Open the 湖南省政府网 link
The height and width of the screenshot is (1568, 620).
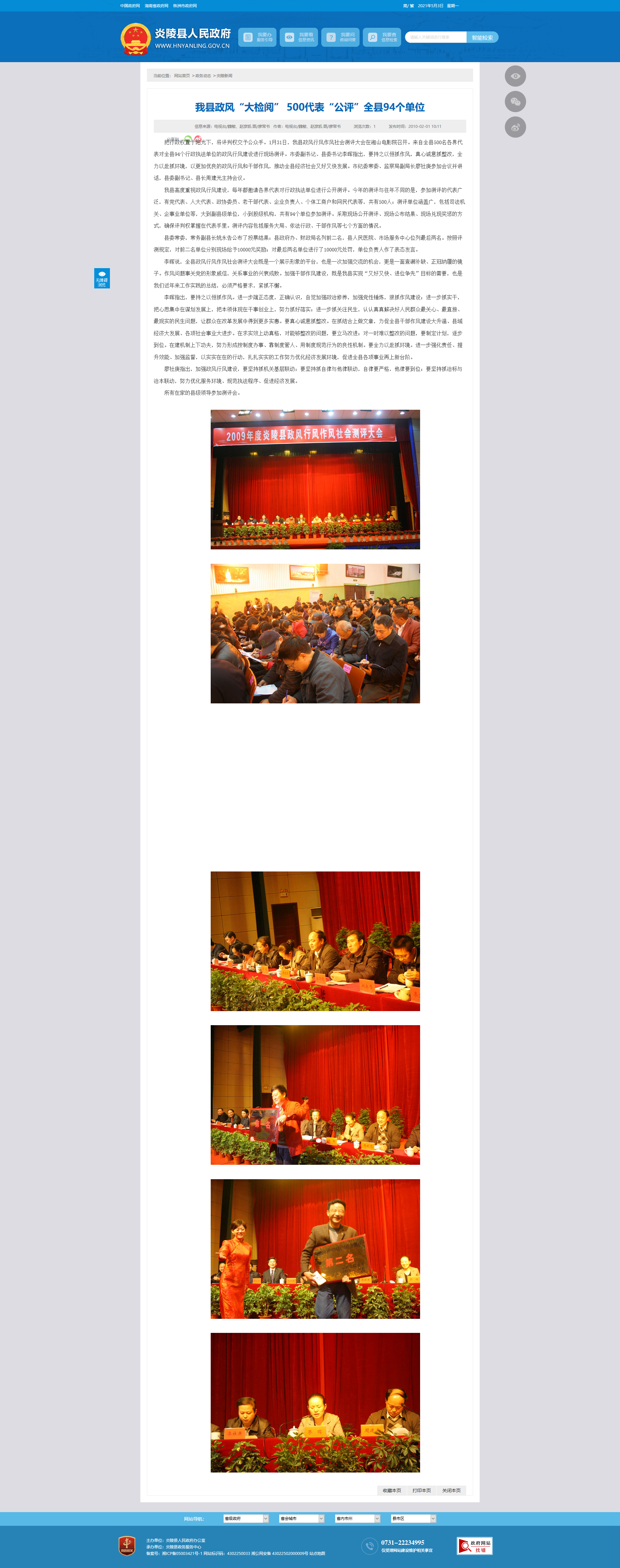click(x=156, y=6)
